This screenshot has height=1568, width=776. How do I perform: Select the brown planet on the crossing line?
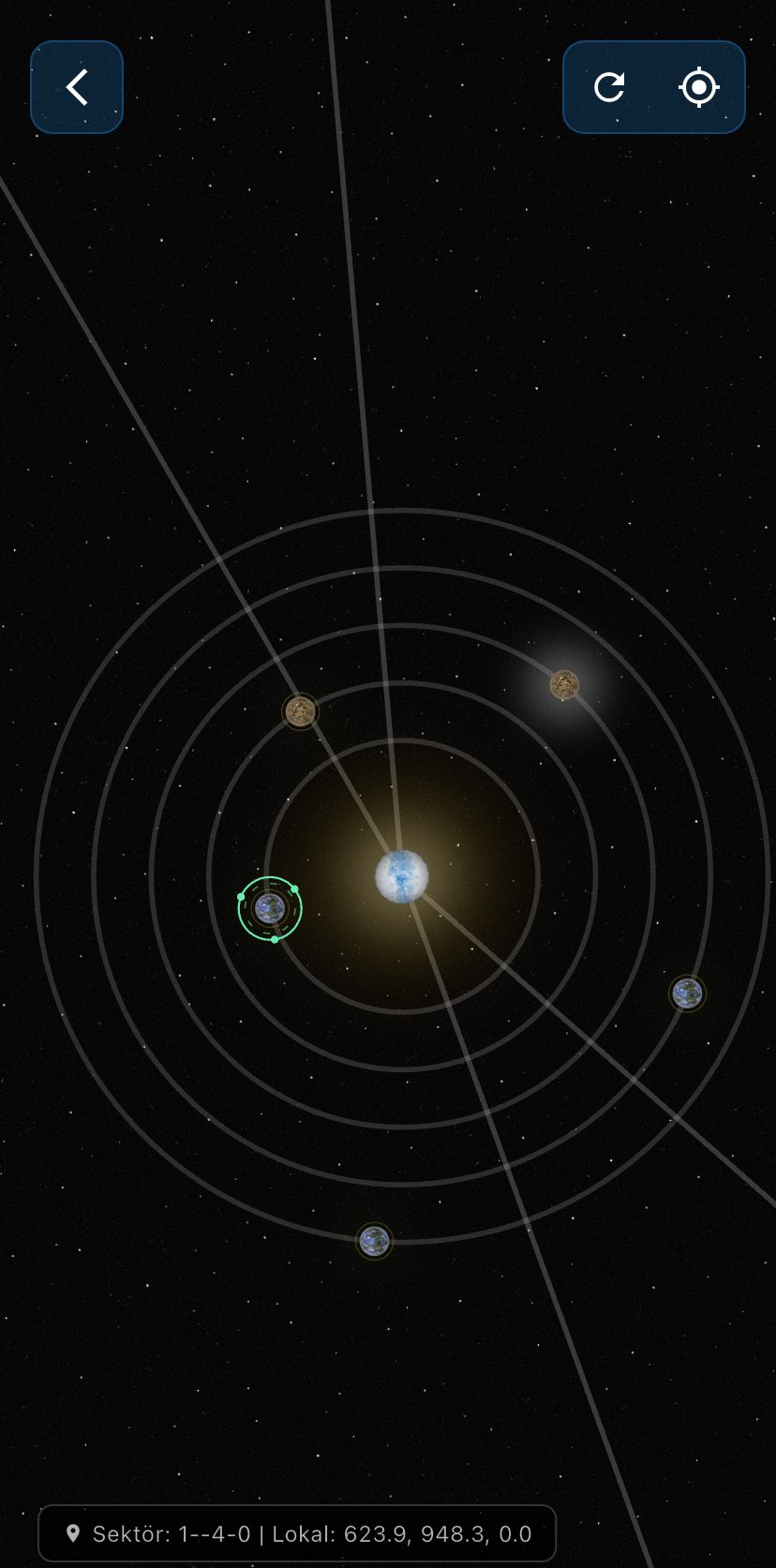tap(300, 711)
